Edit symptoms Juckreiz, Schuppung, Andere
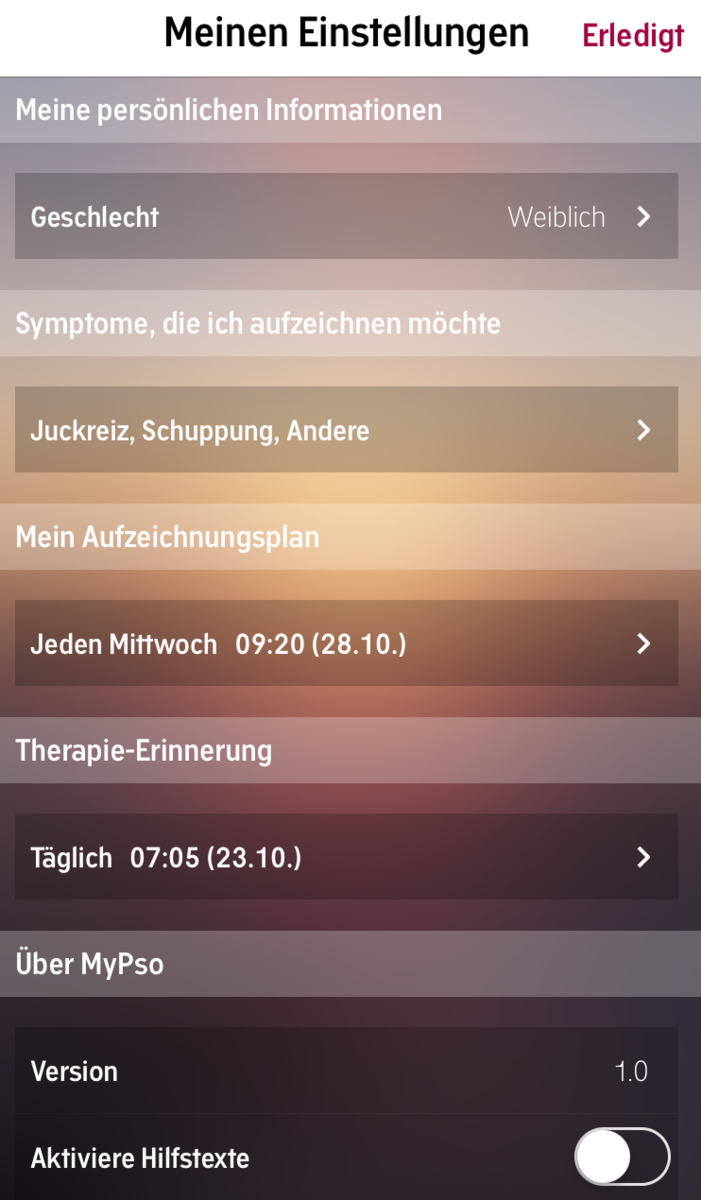Viewport: 701px width, 1200px height. pyautogui.click(x=346, y=430)
